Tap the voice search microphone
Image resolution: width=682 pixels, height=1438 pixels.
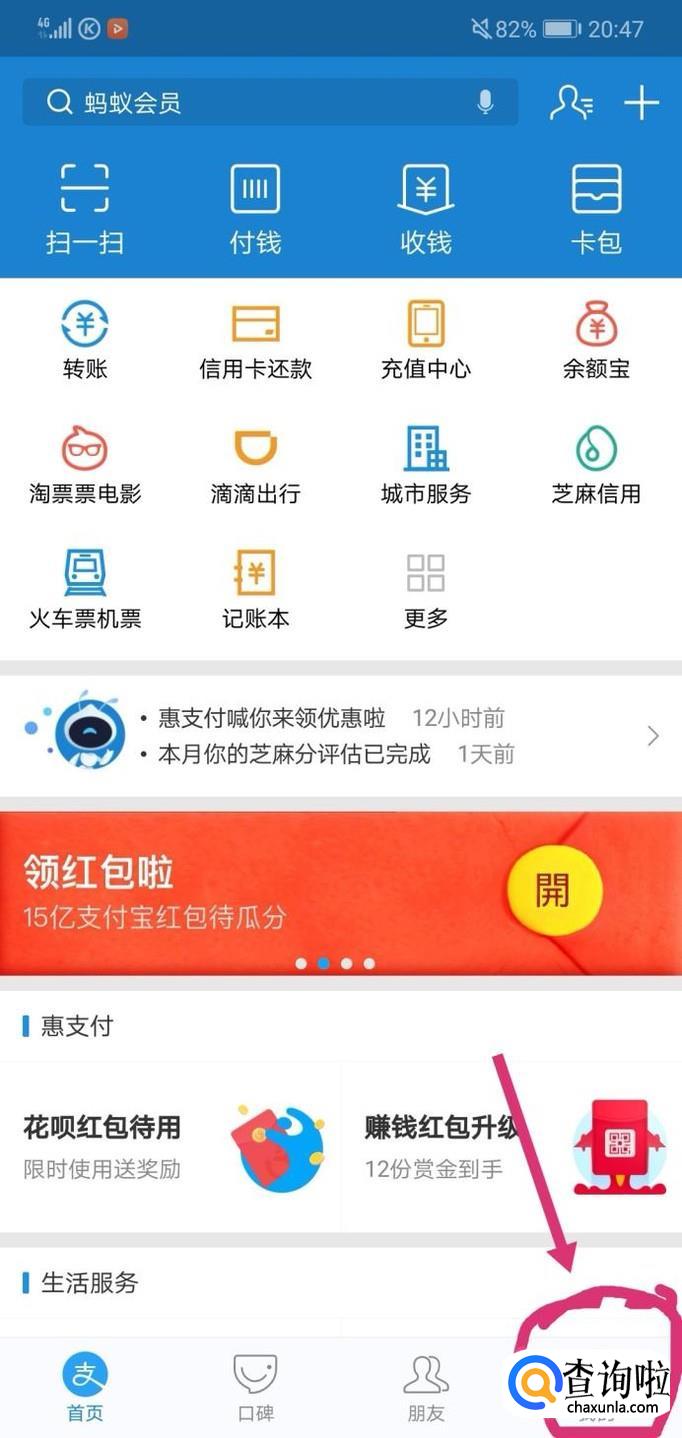pos(485,102)
